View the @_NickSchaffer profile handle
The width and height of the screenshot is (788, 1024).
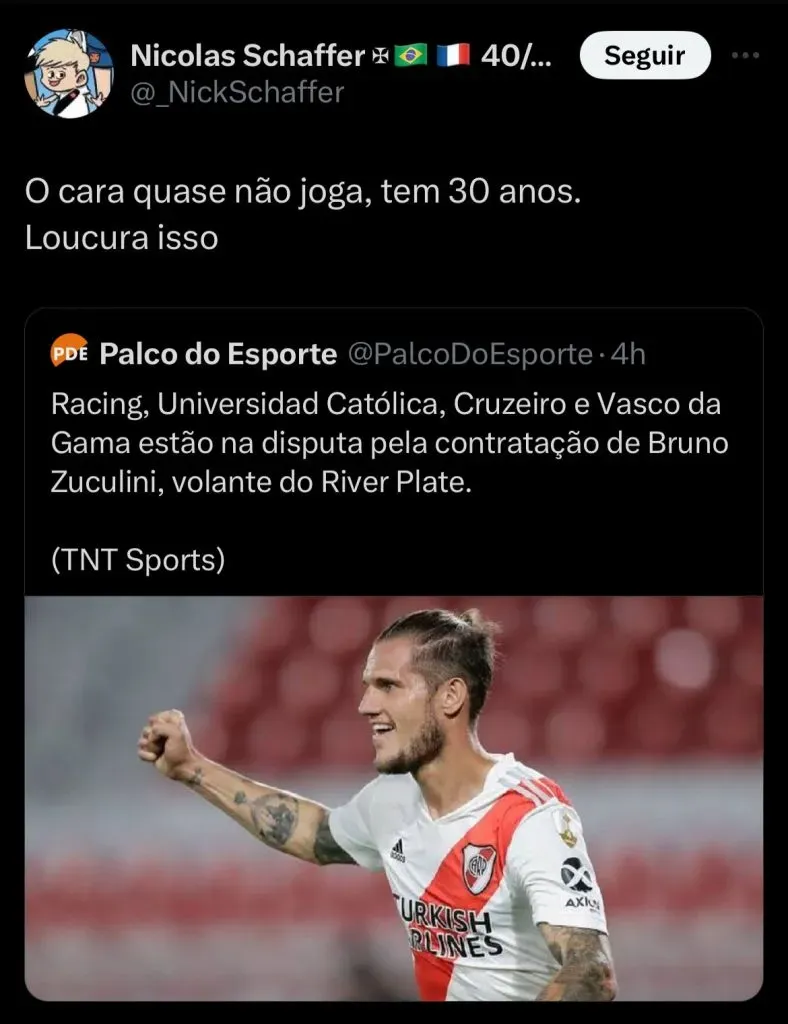238,92
